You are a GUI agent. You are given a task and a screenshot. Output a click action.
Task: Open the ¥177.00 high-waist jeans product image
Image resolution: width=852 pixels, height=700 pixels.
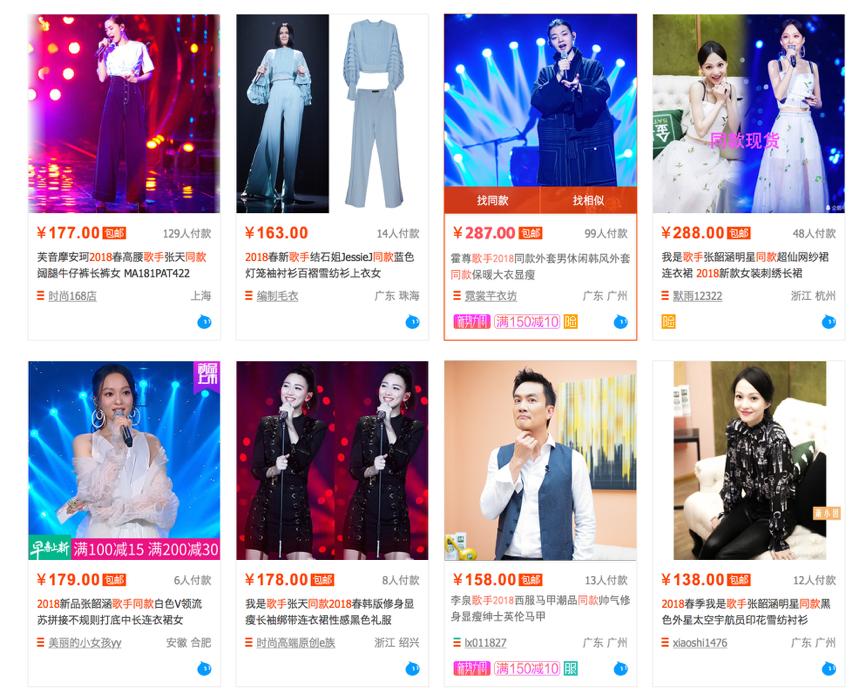pyautogui.click(x=124, y=113)
